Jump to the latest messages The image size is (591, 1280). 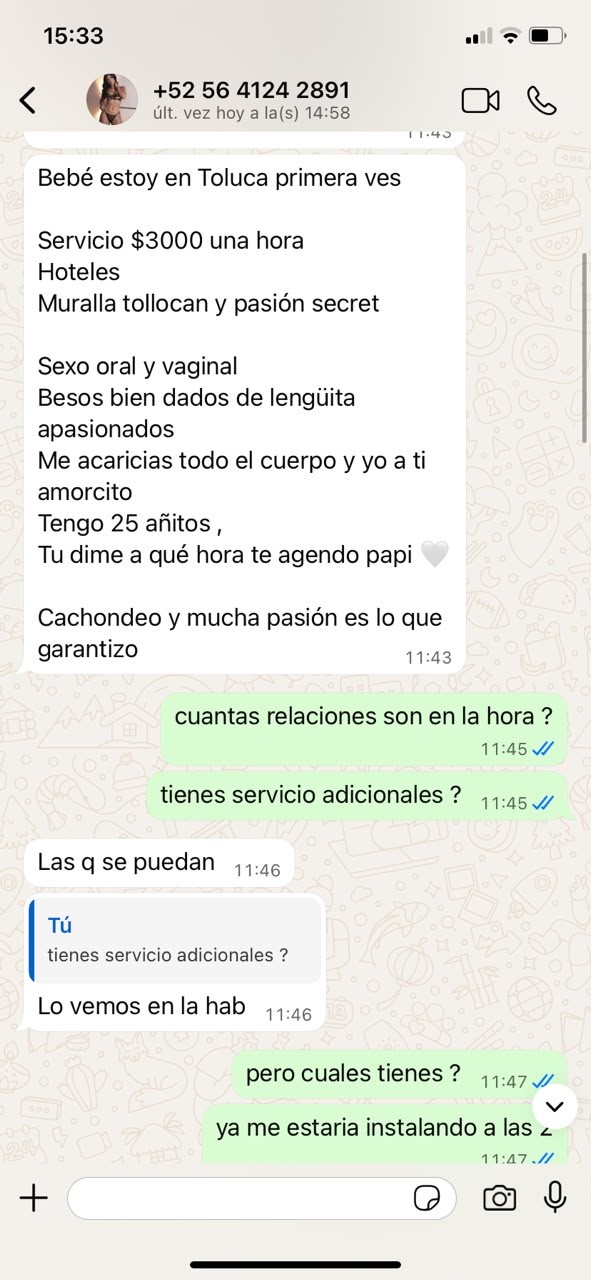[555, 1106]
